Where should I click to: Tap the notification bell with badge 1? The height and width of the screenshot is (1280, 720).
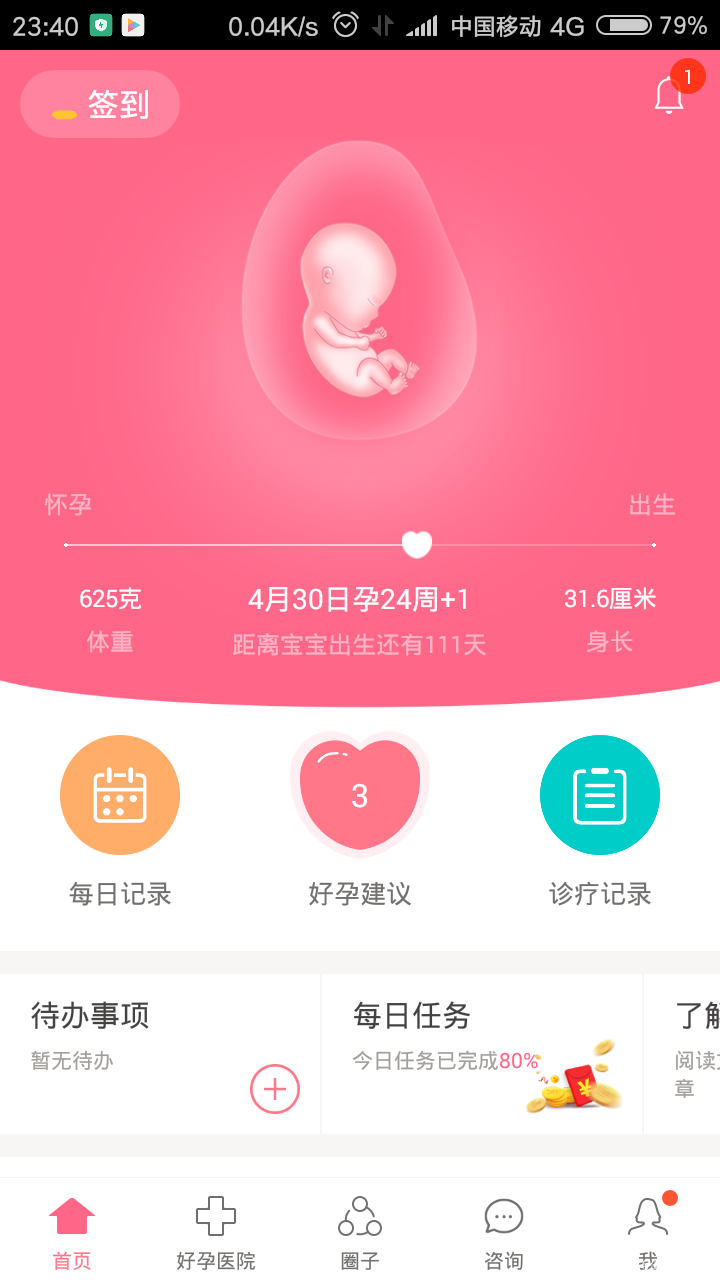[x=668, y=95]
